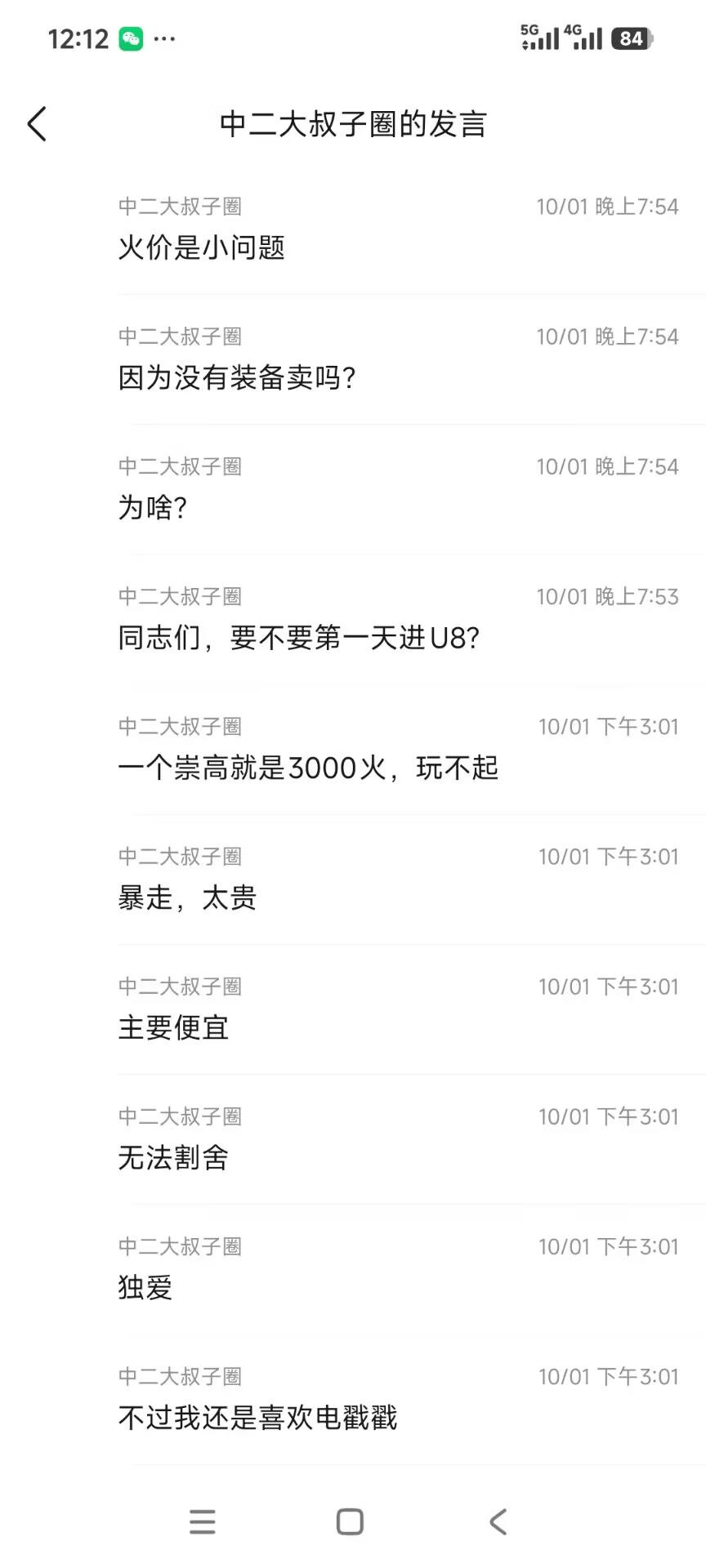Jump to the message 不过我还是喜欢电戳戳
The image size is (706, 1568).
tap(257, 1417)
